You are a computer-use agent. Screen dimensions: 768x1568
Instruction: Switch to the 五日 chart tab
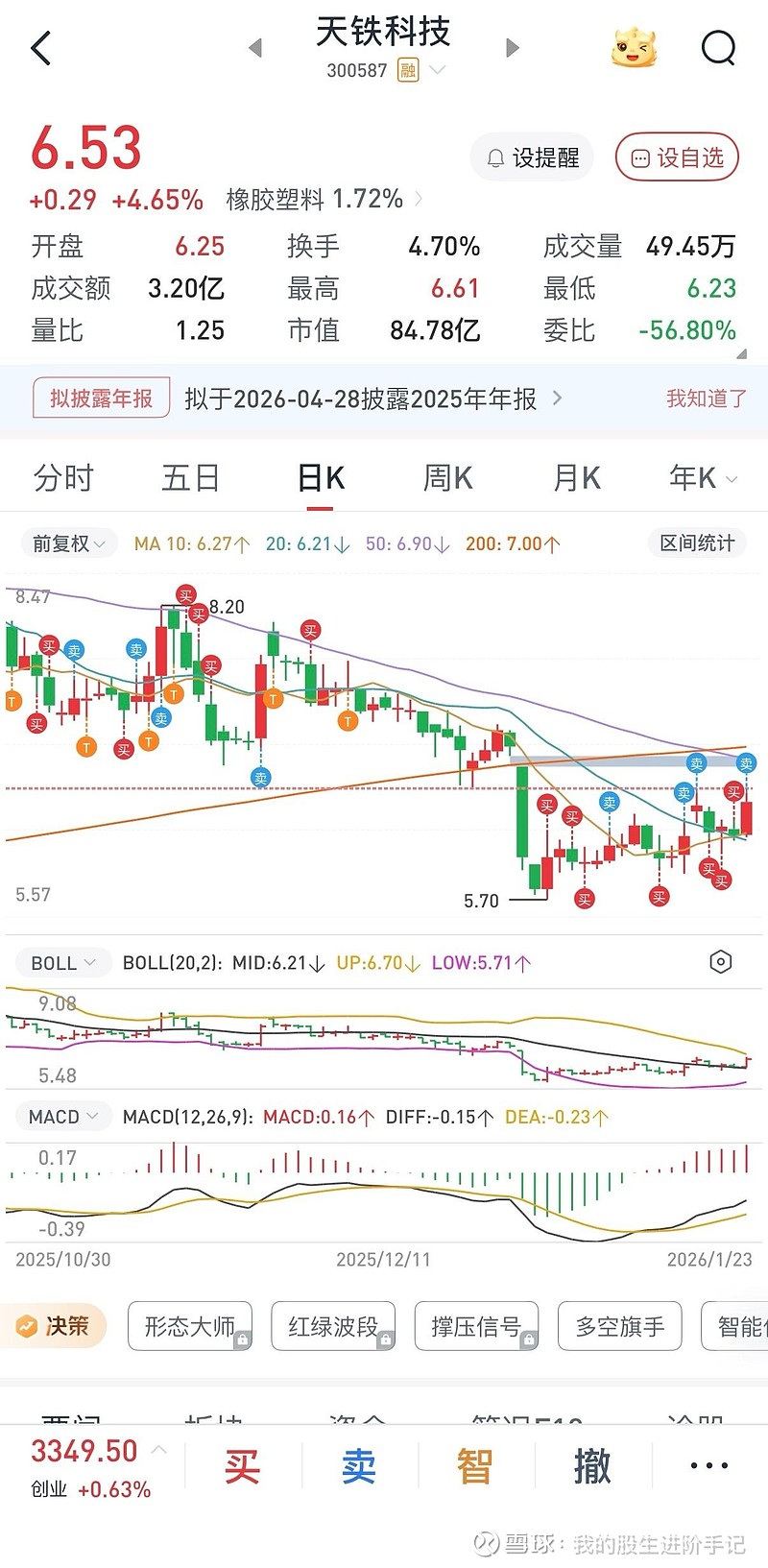[x=191, y=477]
